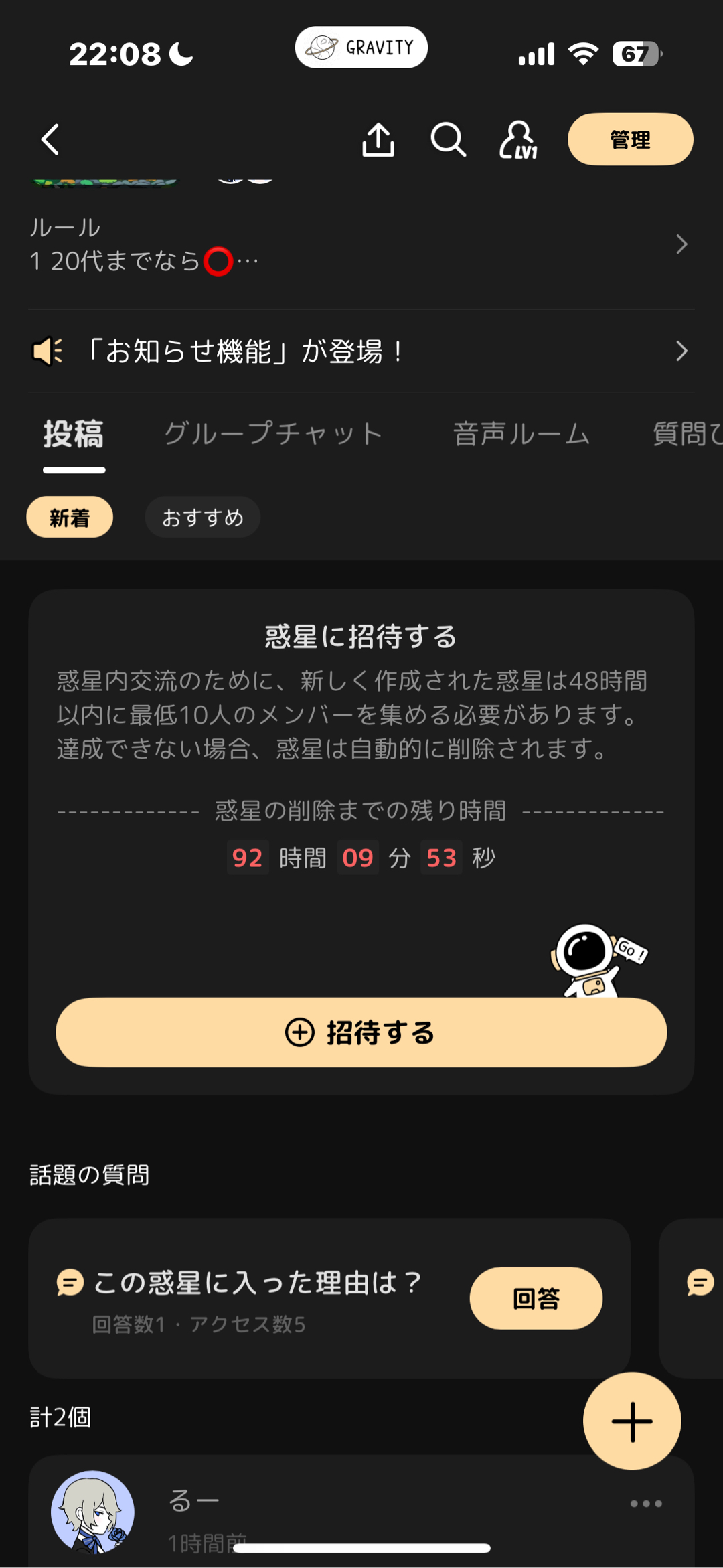
Task: Select the 新着 filter chip
Action: pos(70,517)
